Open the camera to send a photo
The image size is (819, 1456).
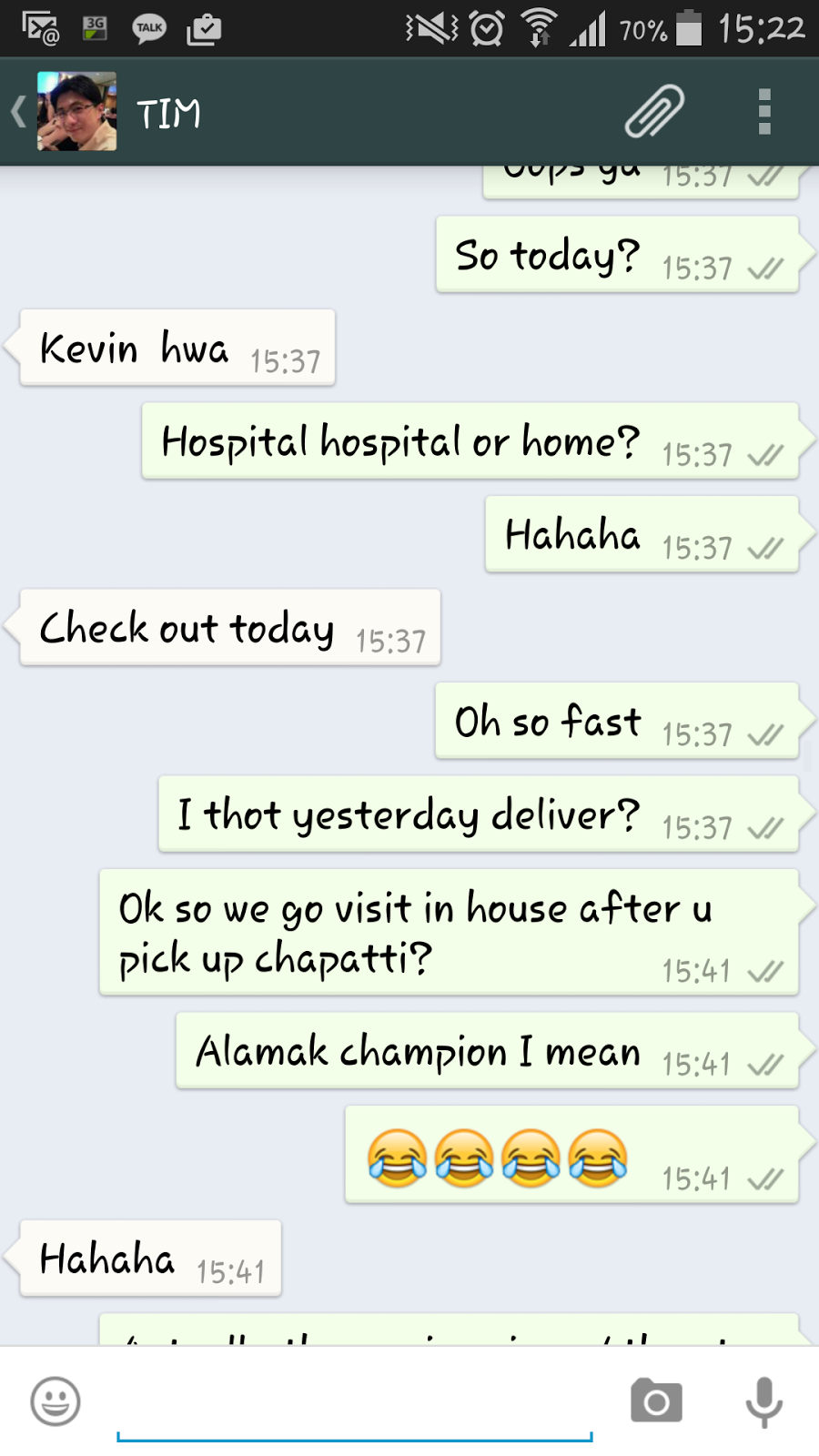(x=656, y=1401)
